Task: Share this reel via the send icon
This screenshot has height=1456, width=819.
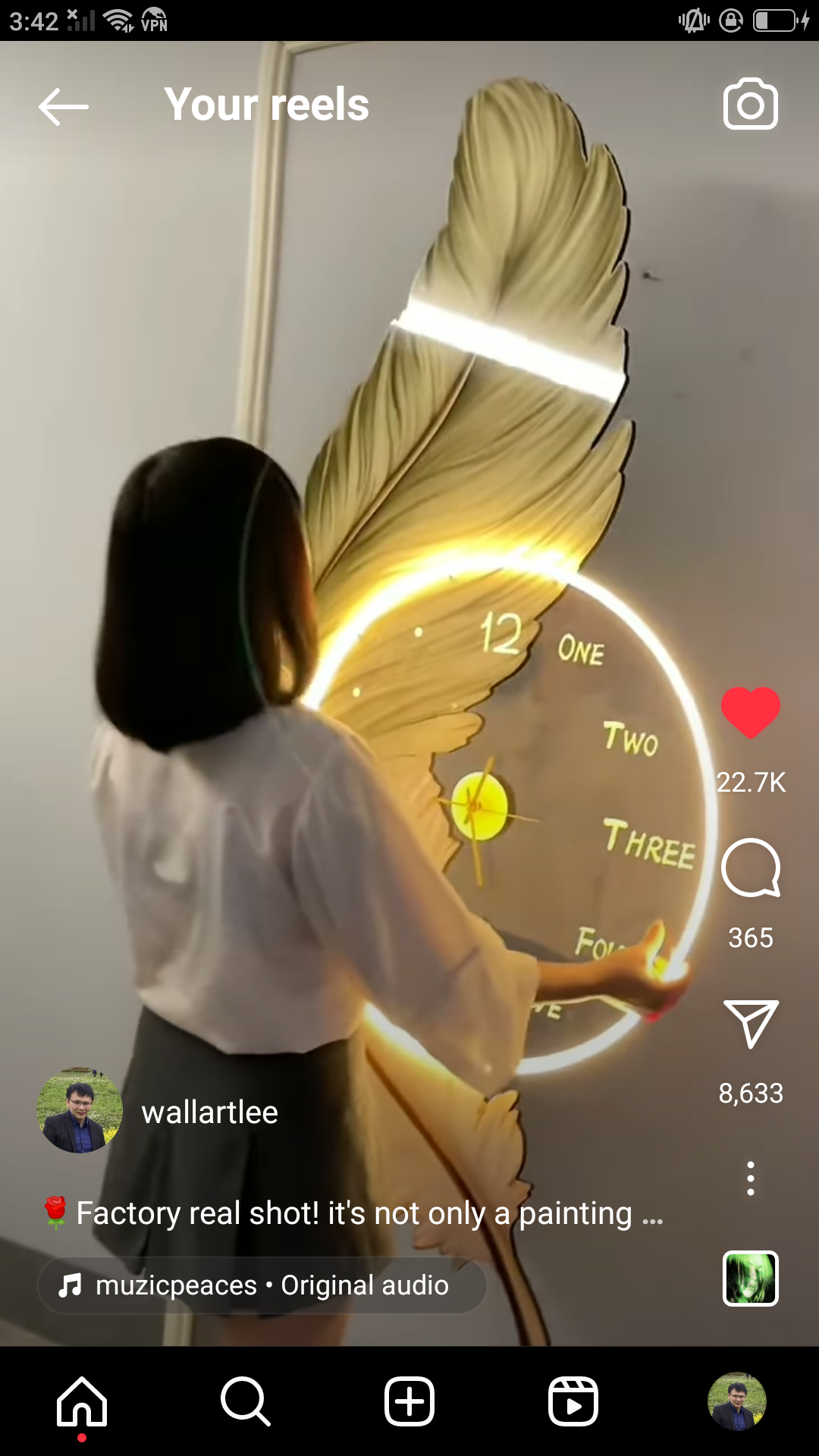Action: 750,1024
